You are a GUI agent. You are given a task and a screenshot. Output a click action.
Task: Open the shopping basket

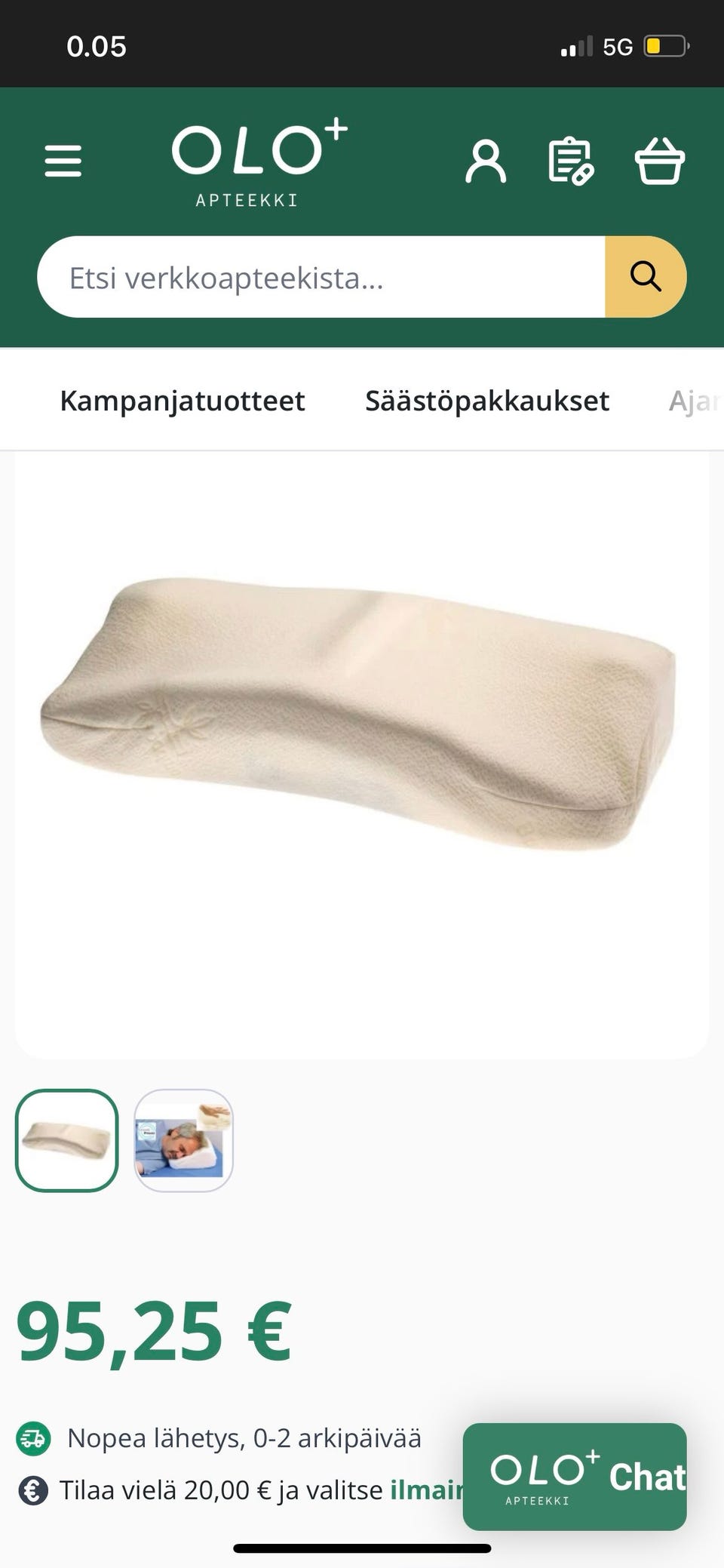tap(660, 161)
